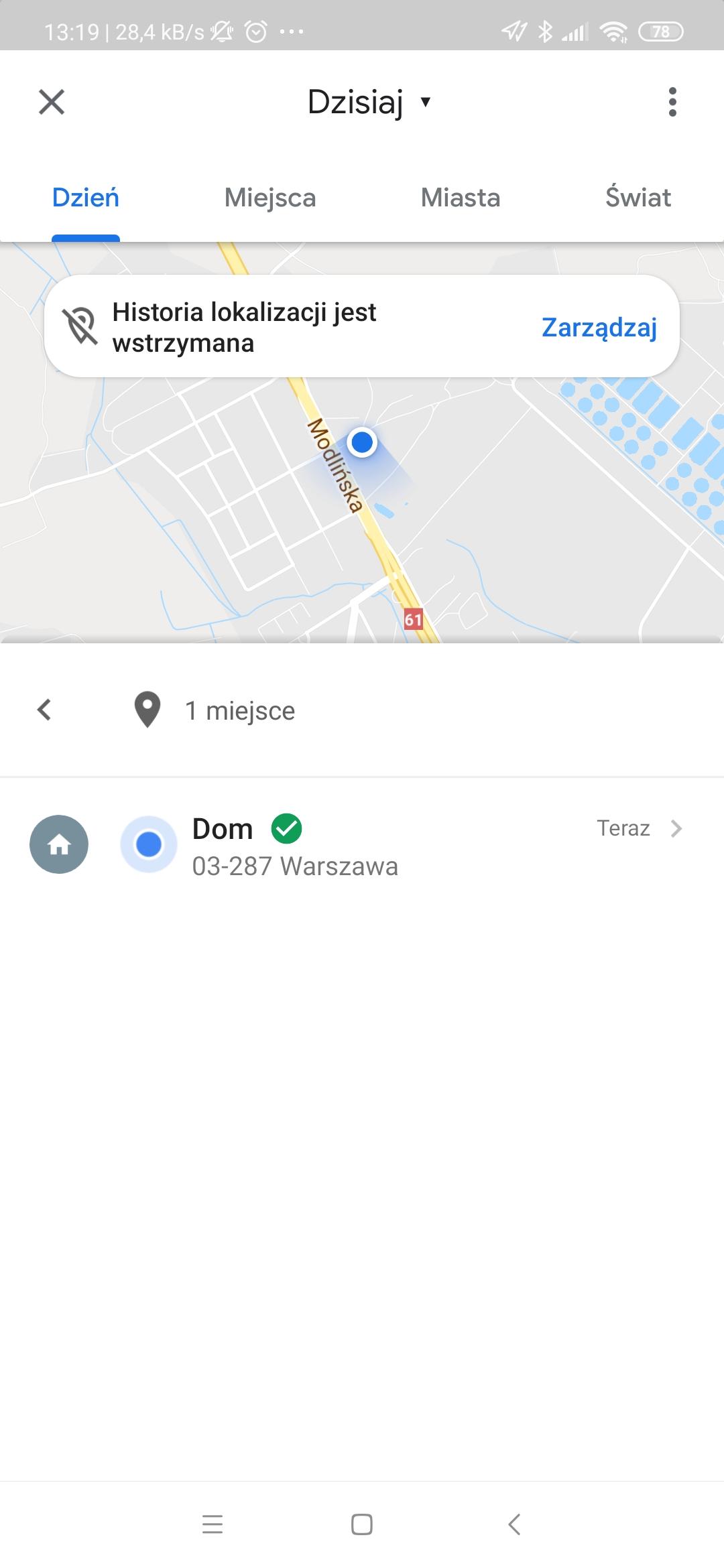The image size is (724, 1568).
Task: Go to the previous day
Action: [45, 710]
